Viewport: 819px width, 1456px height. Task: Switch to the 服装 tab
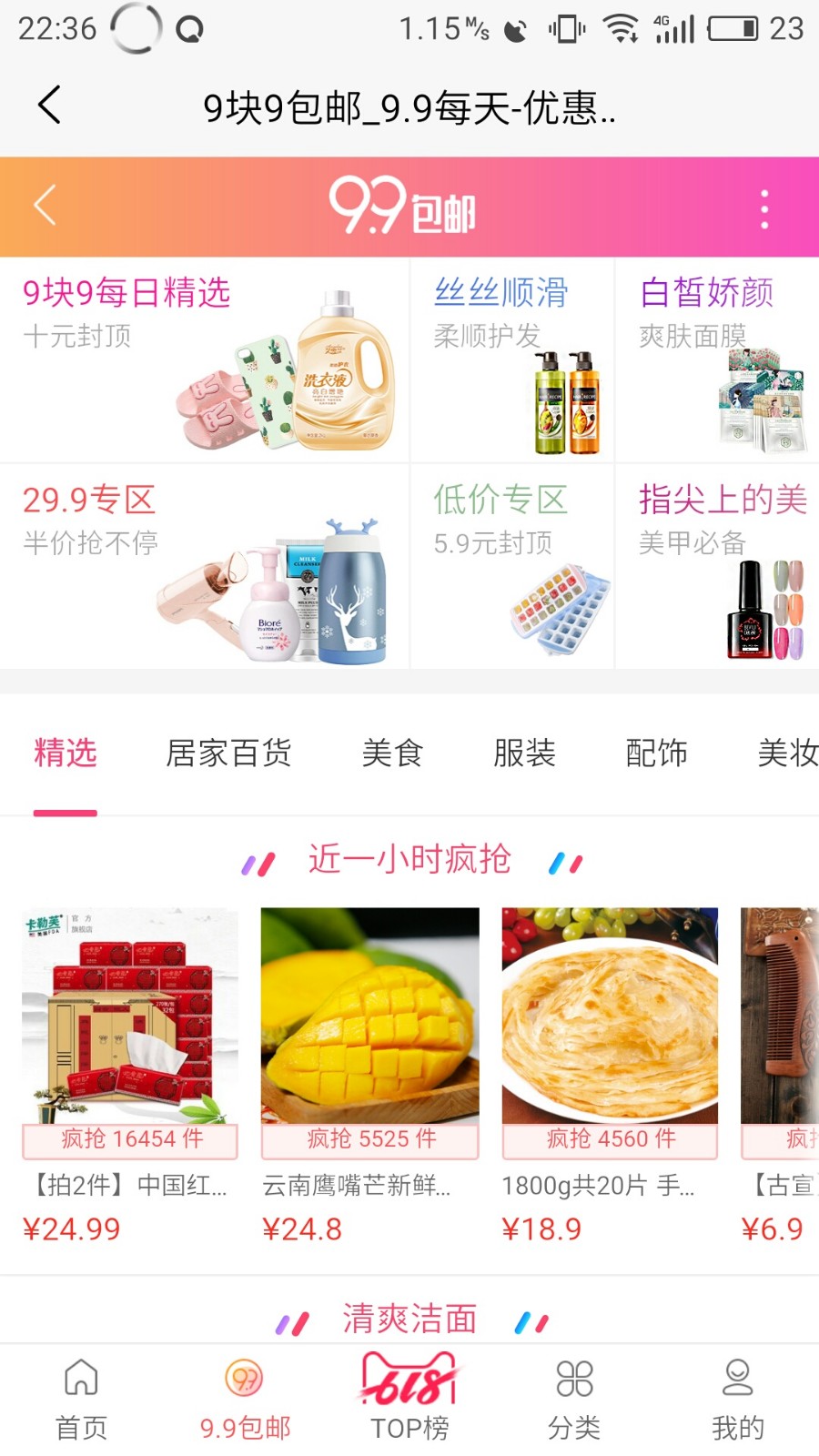(x=524, y=753)
